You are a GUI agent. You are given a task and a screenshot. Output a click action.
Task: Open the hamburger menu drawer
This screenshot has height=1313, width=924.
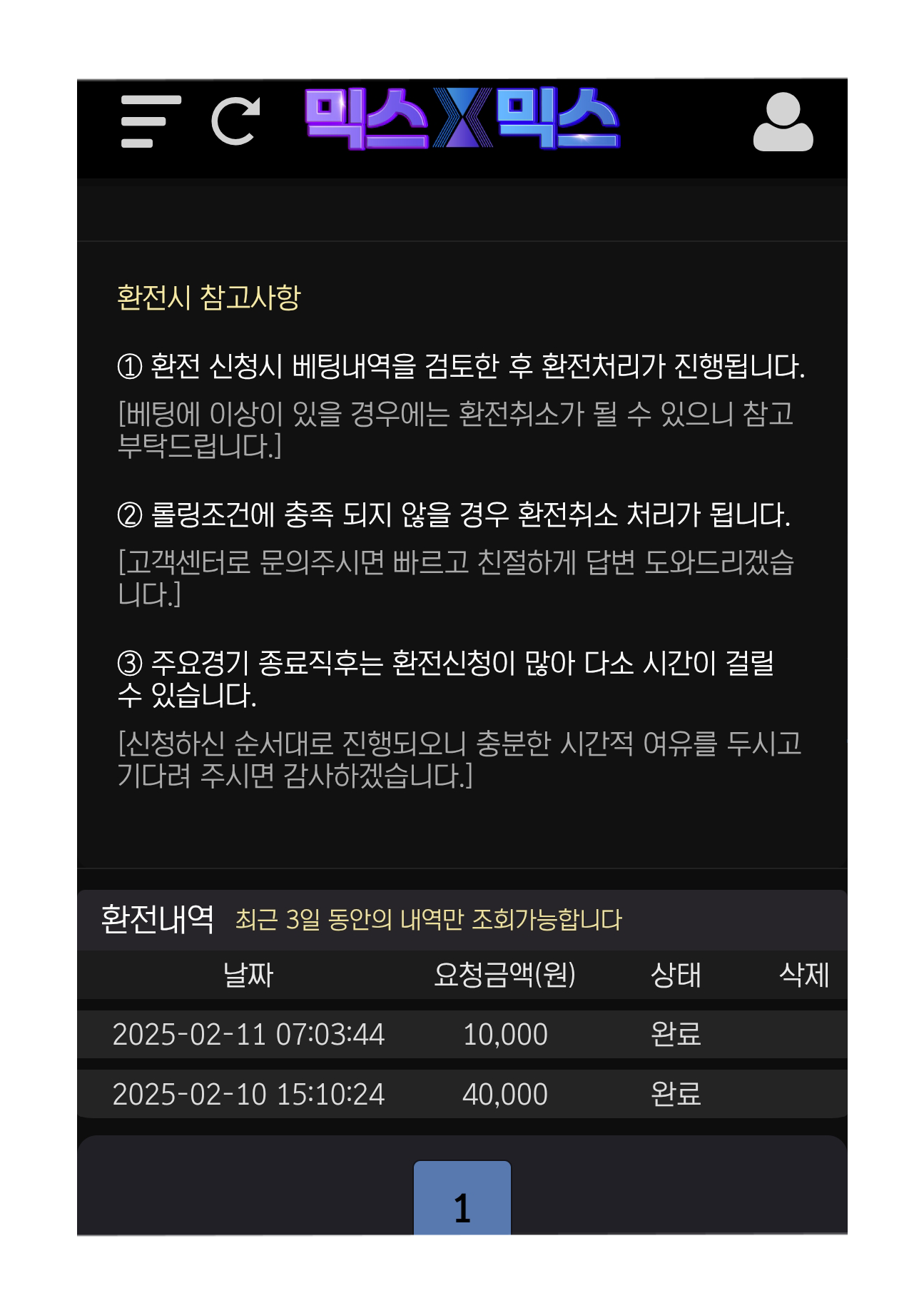[x=151, y=121]
